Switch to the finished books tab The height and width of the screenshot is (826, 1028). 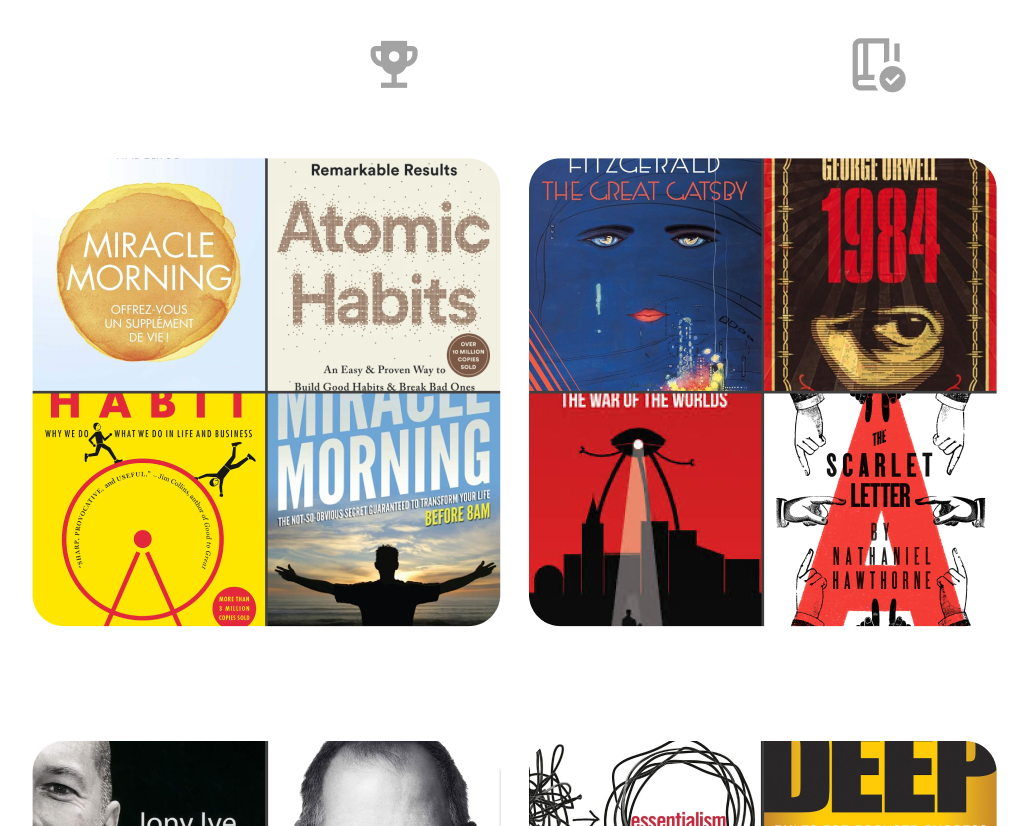pyautogui.click(x=878, y=65)
